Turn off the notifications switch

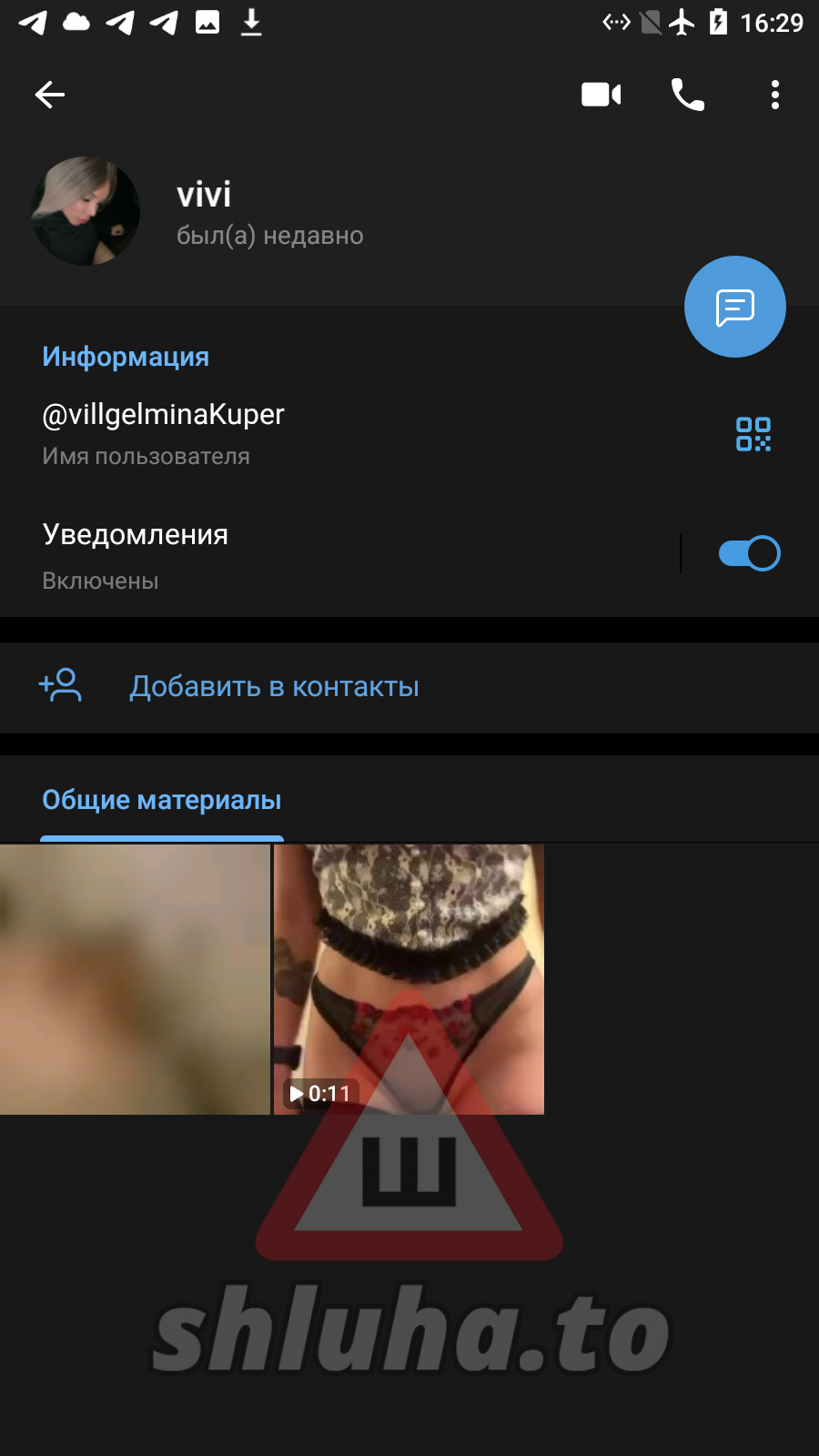pyautogui.click(x=748, y=553)
